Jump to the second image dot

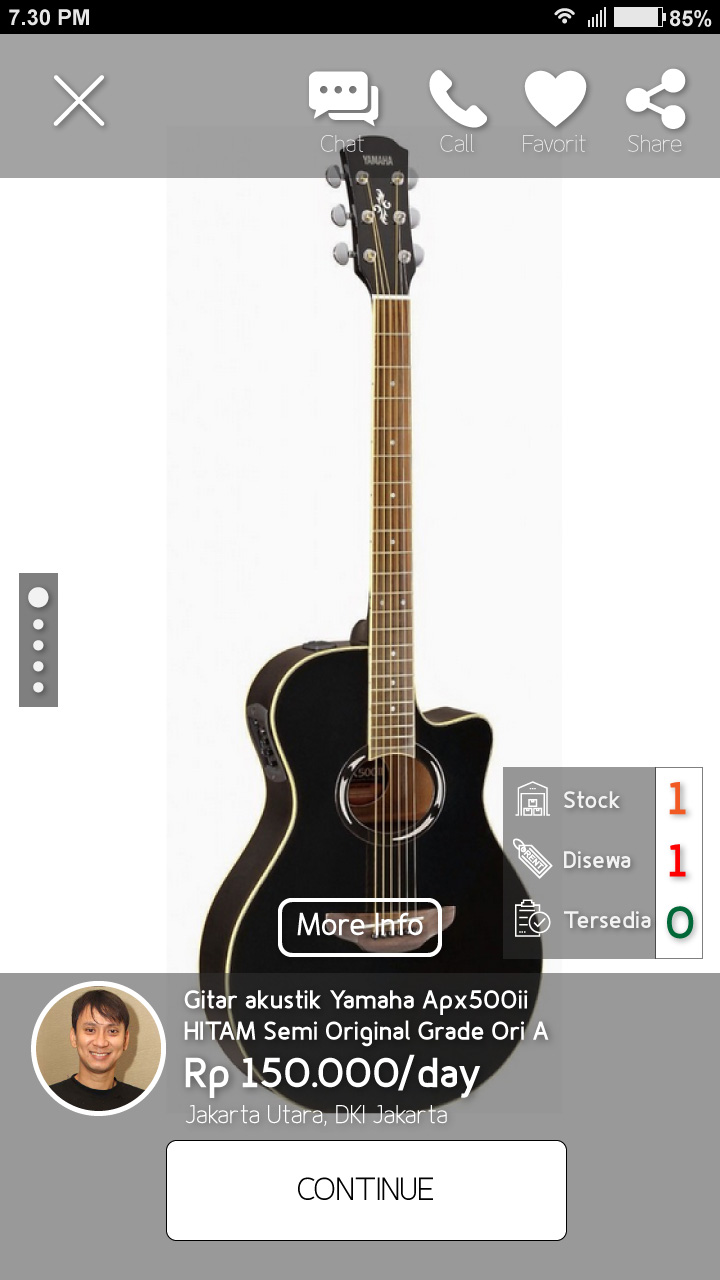pyautogui.click(x=38, y=624)
